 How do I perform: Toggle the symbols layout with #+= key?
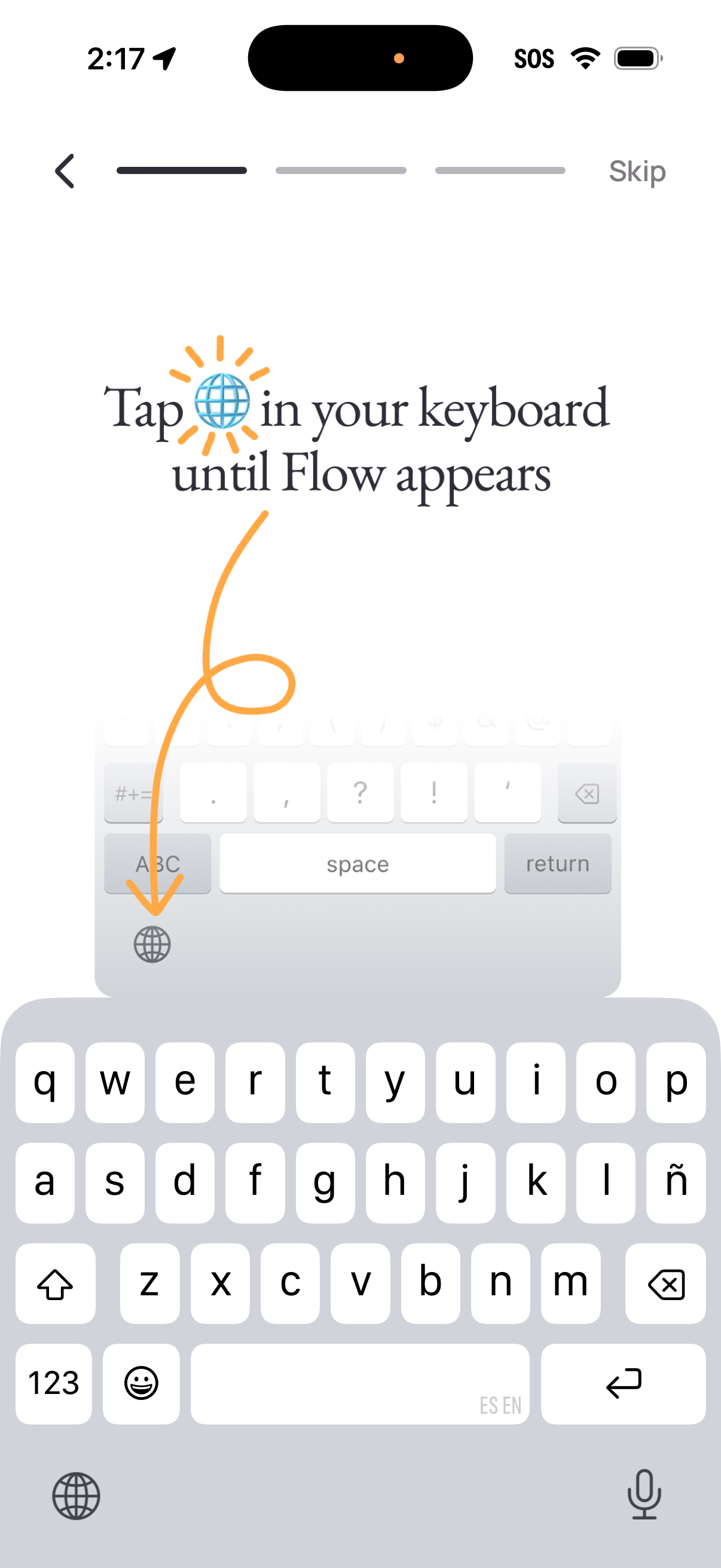click(133, 792)
